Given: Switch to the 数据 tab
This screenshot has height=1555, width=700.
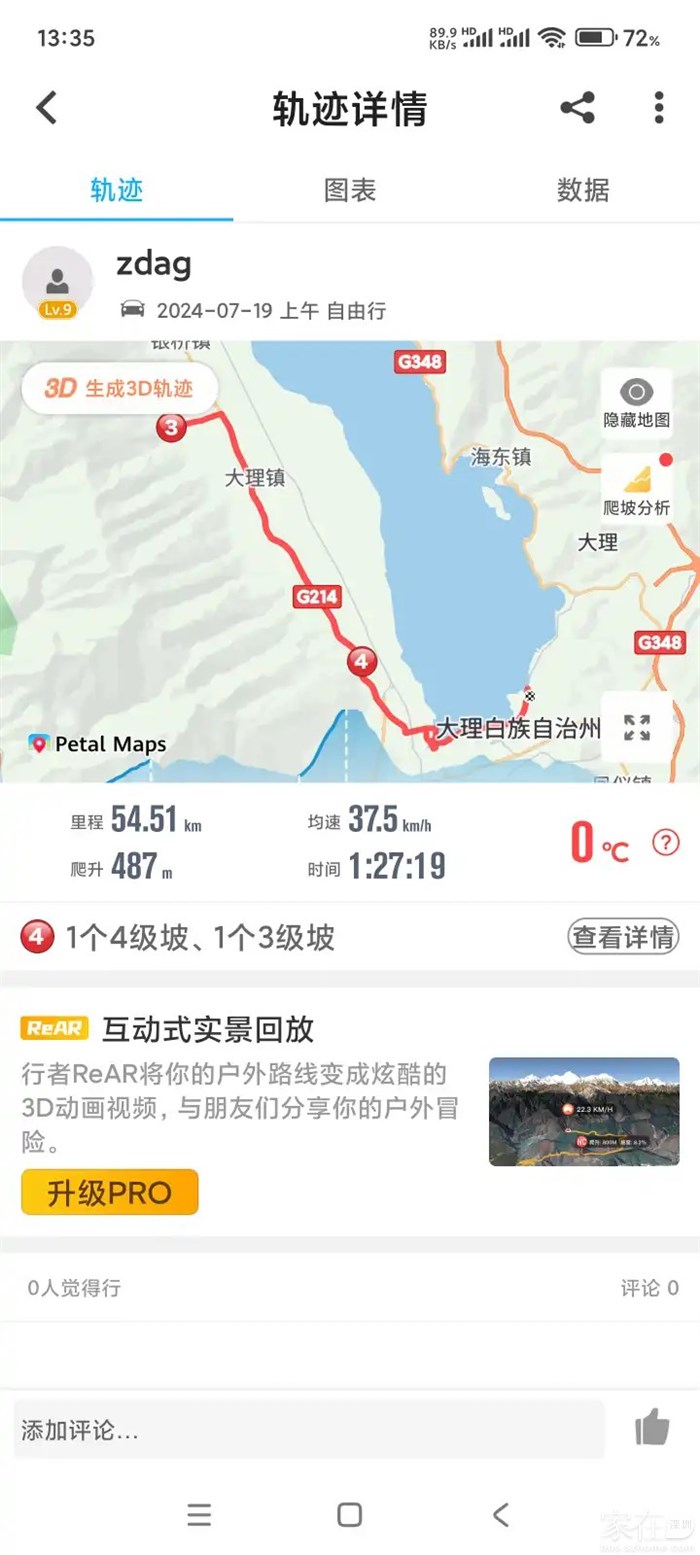Looking at the screenshot, I should 583,190.
